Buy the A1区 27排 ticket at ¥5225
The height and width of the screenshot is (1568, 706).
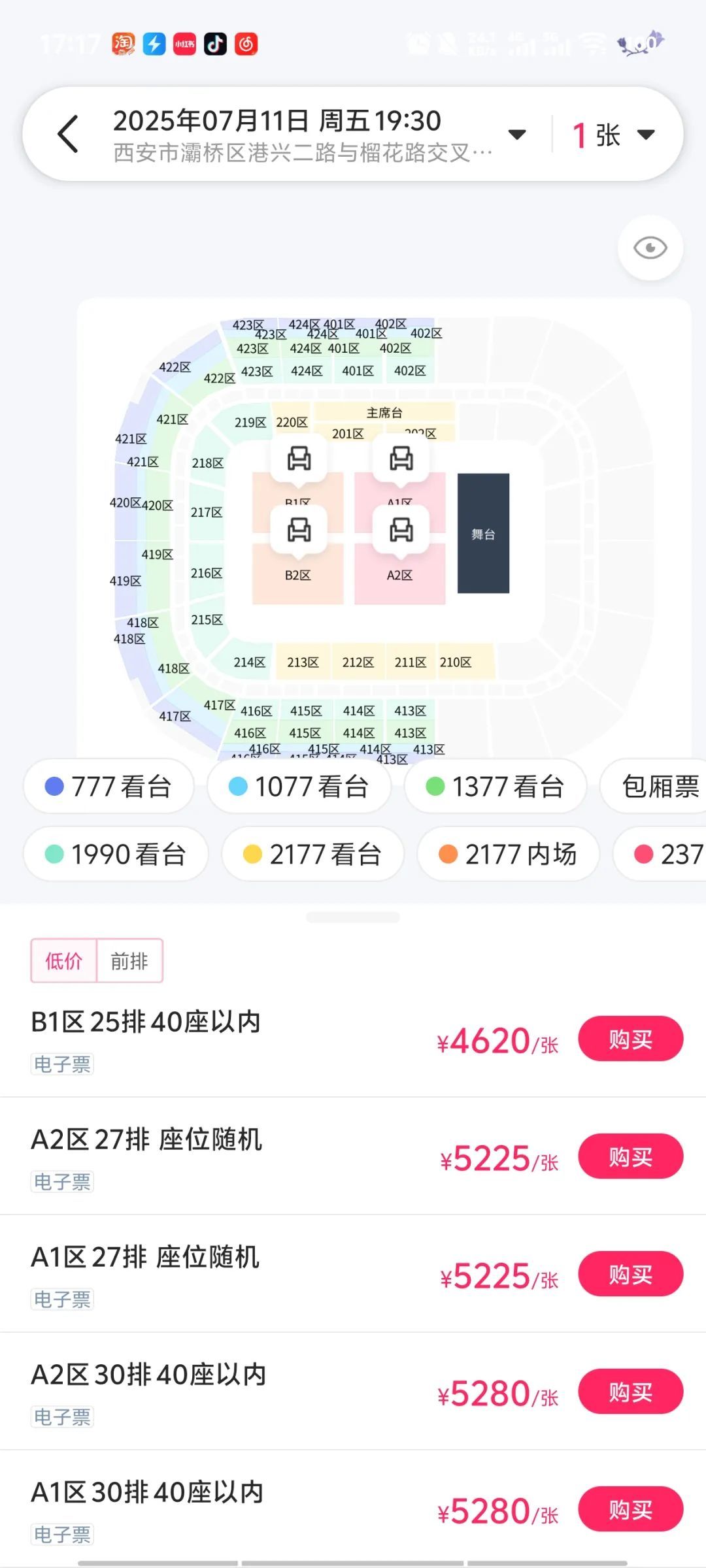coord(630,1274)
